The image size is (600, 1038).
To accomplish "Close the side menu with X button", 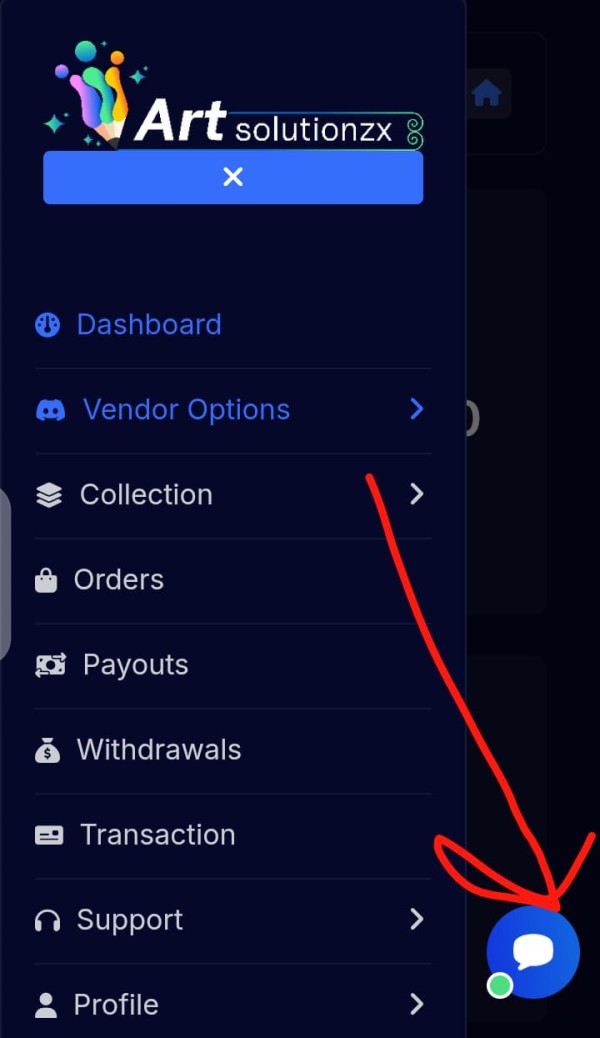I will click(233, 178).
